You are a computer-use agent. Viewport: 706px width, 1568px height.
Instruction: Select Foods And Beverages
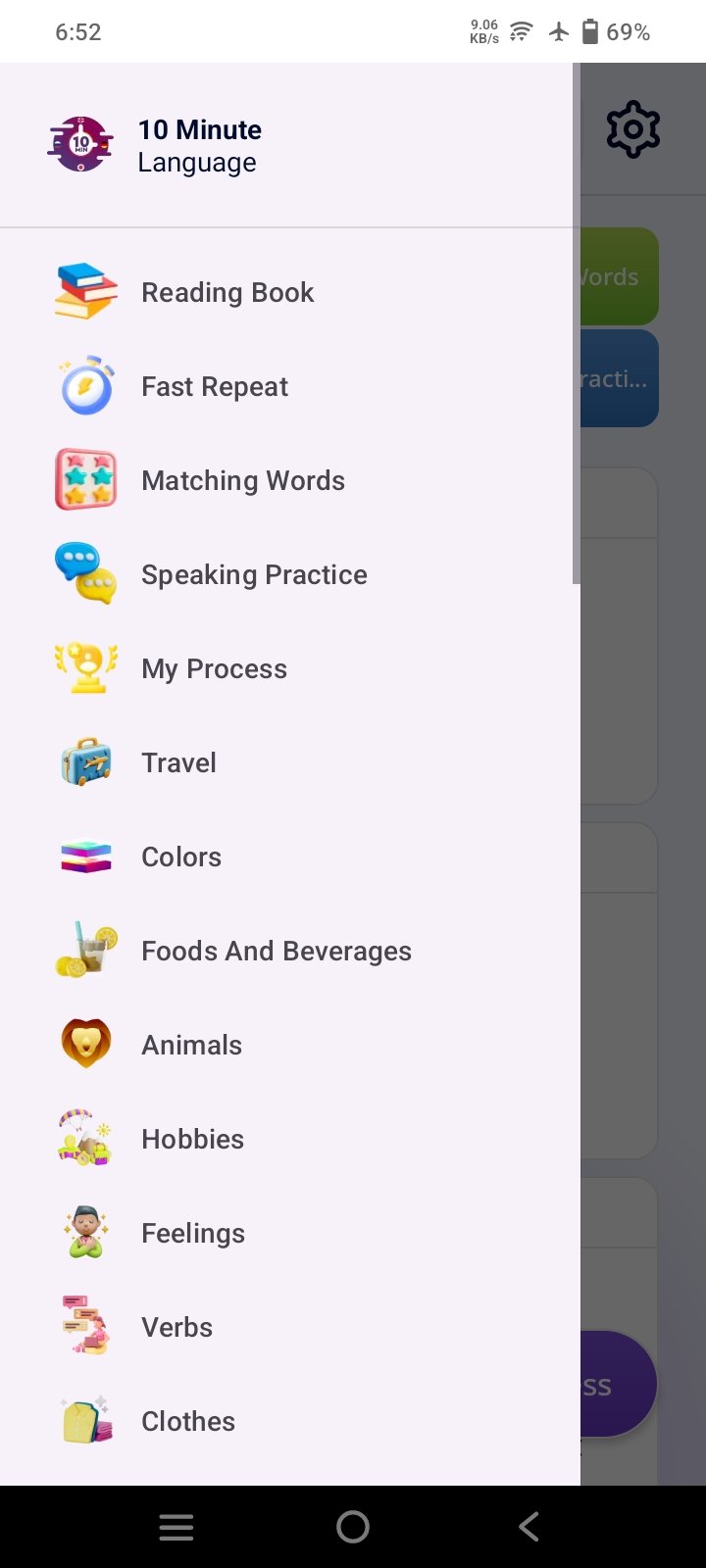(290, 951)
